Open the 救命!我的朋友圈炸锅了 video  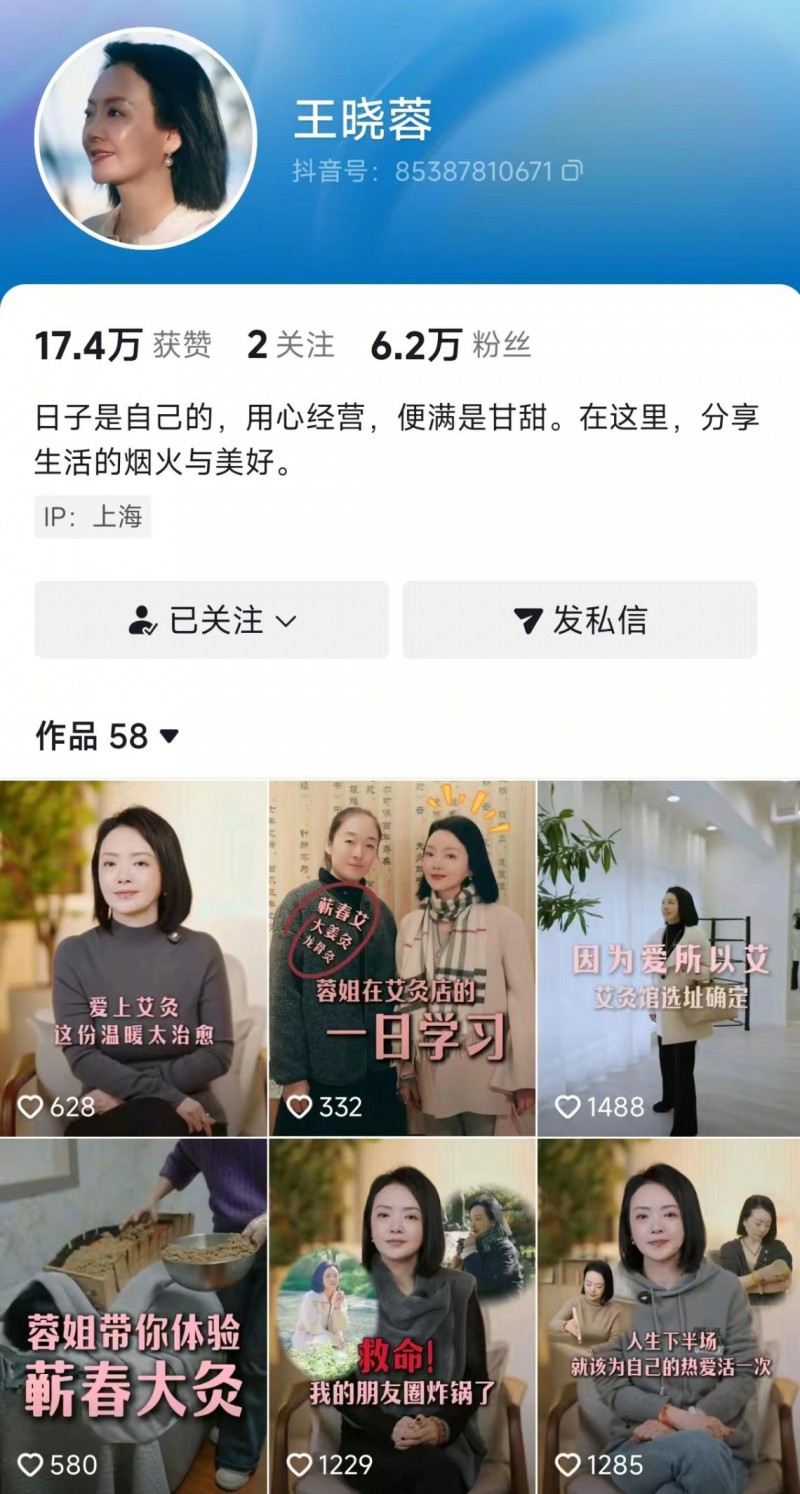tap(402, 1316)
